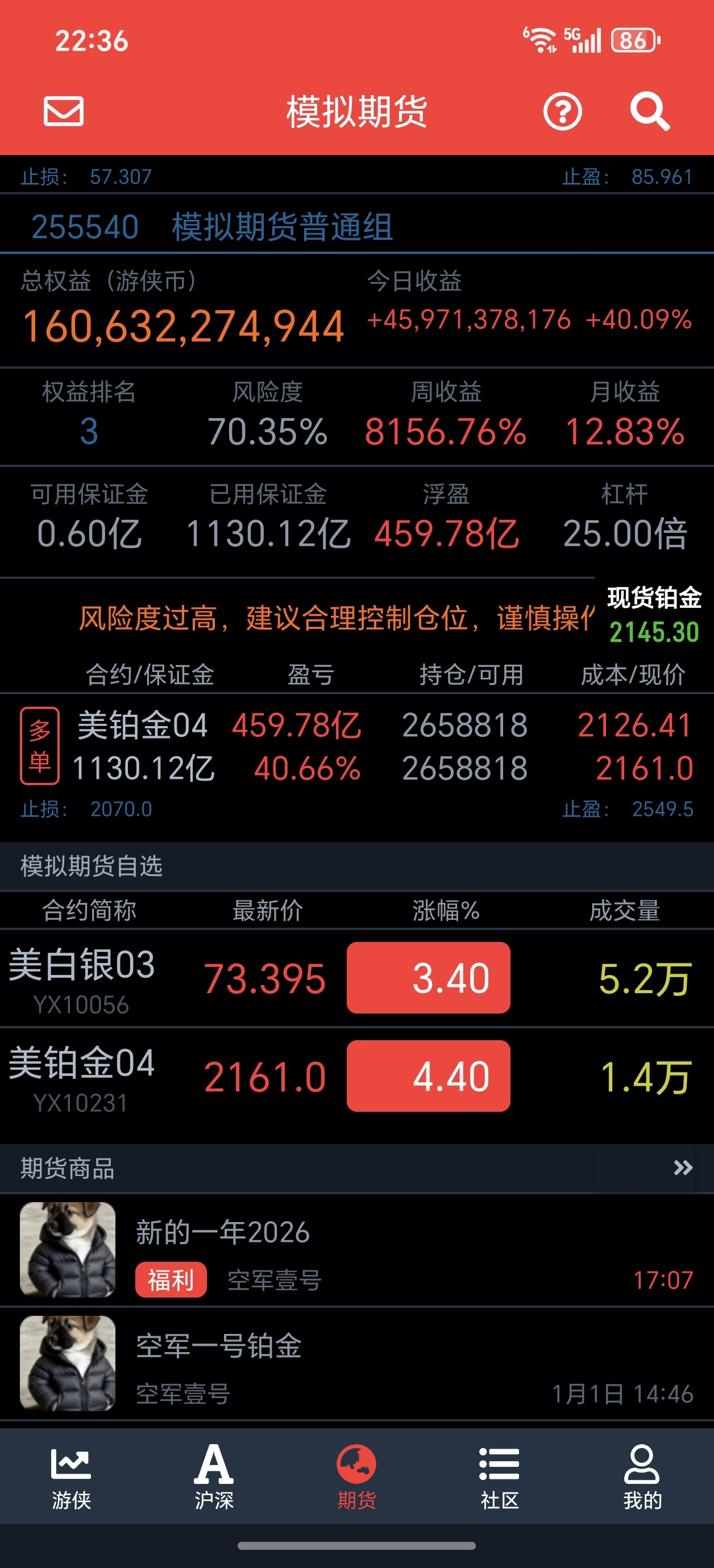Open the mail inbox icon

tap(63, 111)
